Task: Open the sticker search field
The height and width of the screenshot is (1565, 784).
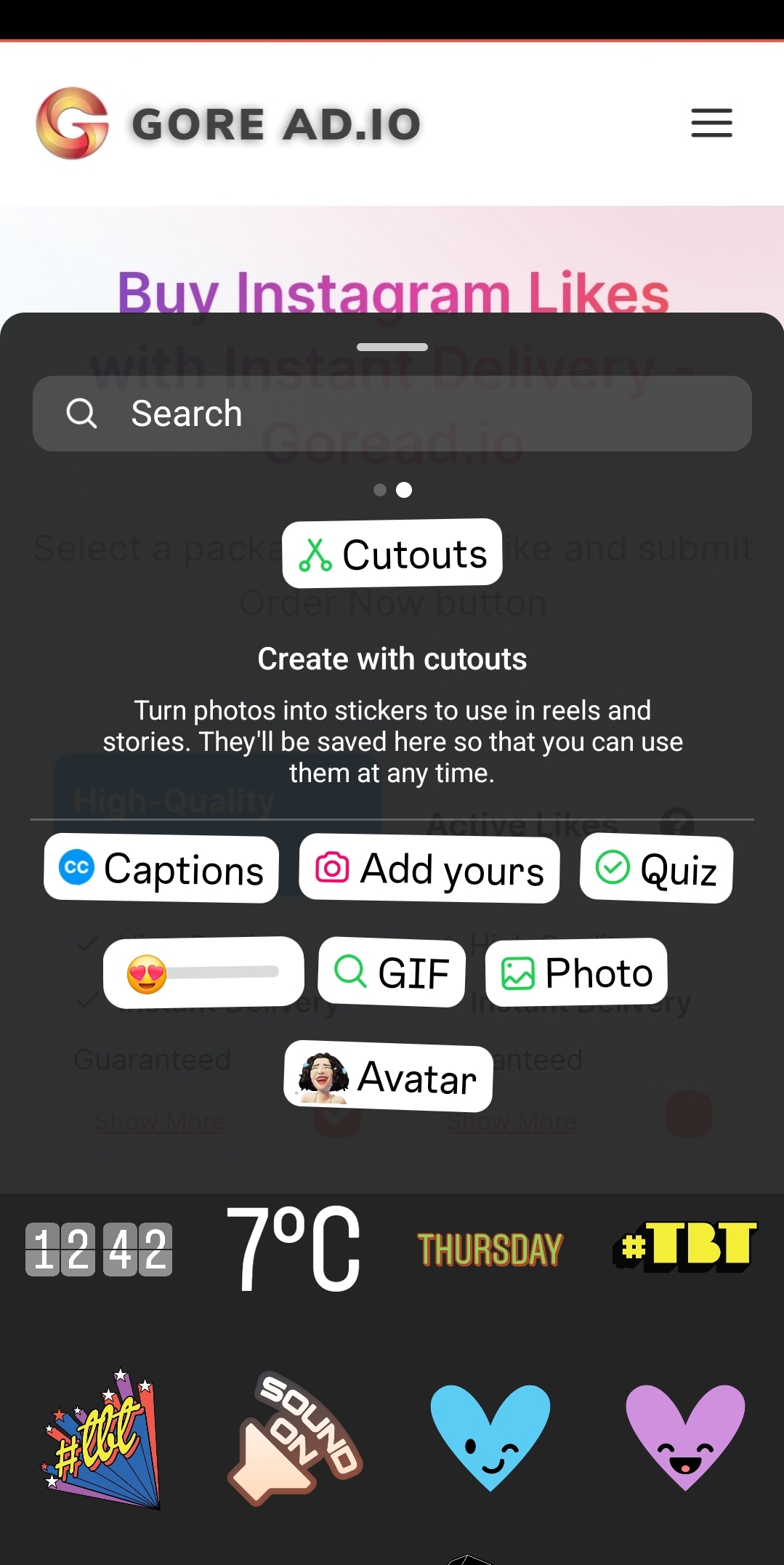Action: click(392, 414)
